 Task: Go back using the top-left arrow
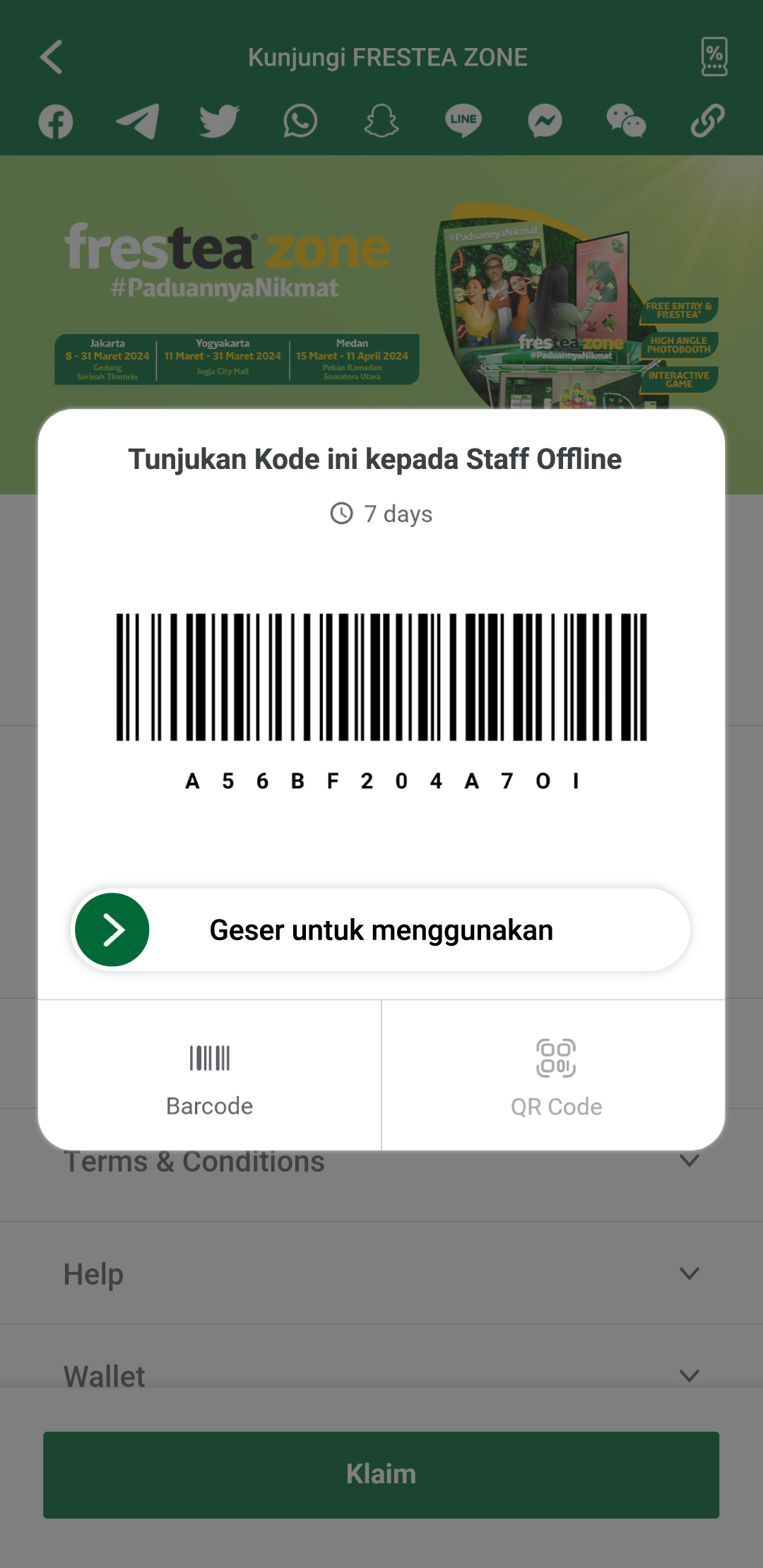tap(52, 57)
